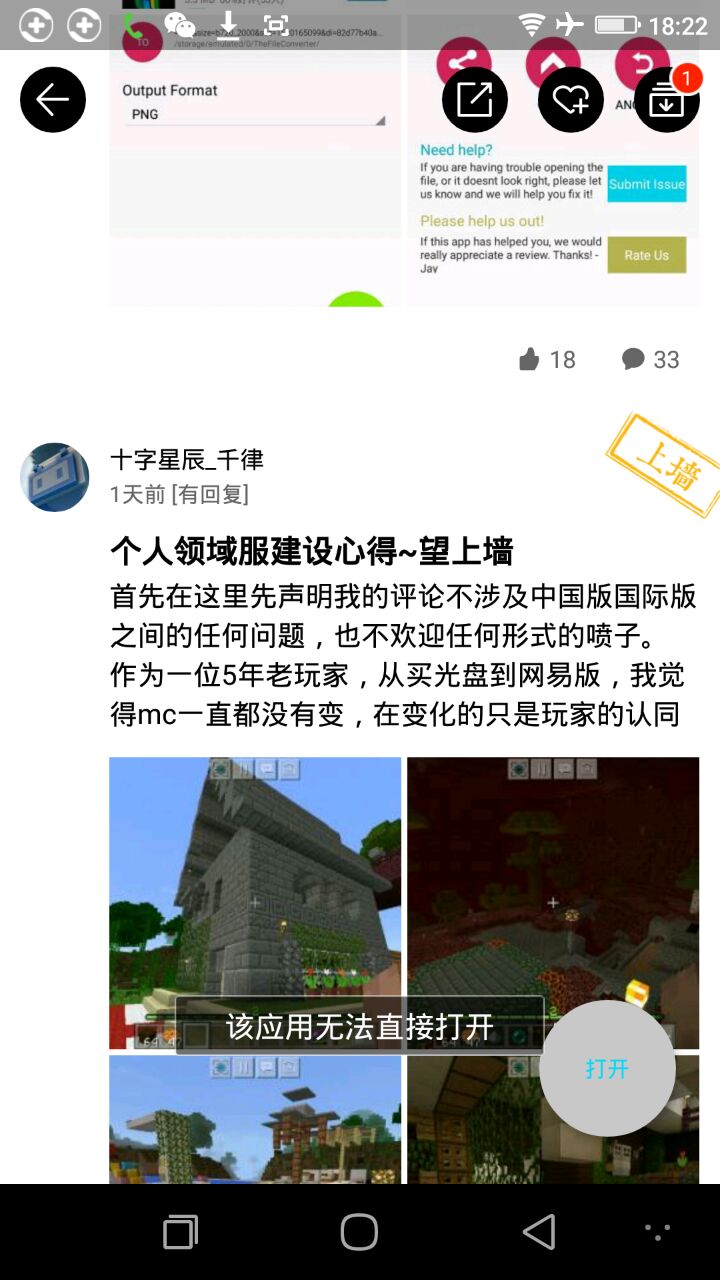Open the review 个人领域服建设心得~望上墙
The height and width of the screenshot is (1280, 720).
click(311, 550)
